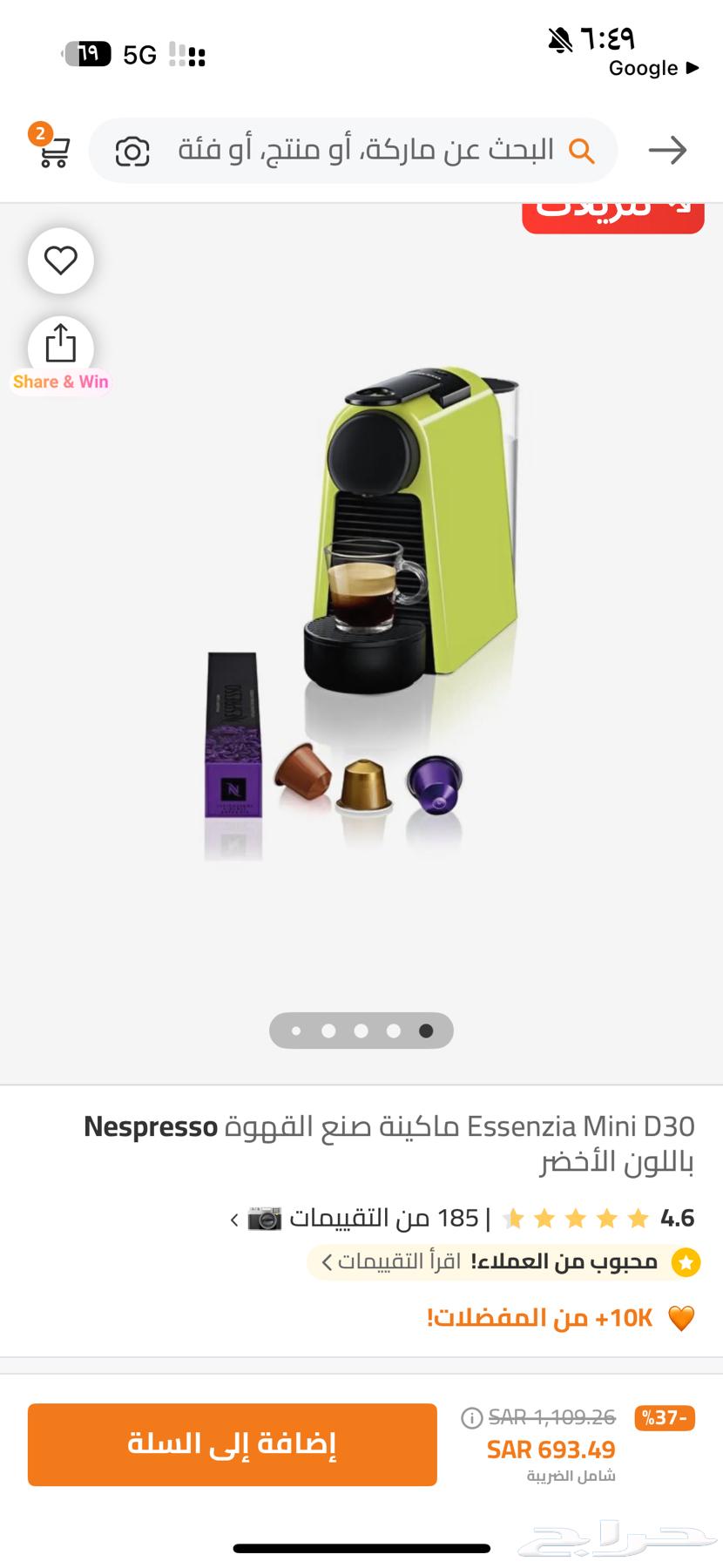Tap إضافة إلى السلة button

click(x=232, y=1444)
